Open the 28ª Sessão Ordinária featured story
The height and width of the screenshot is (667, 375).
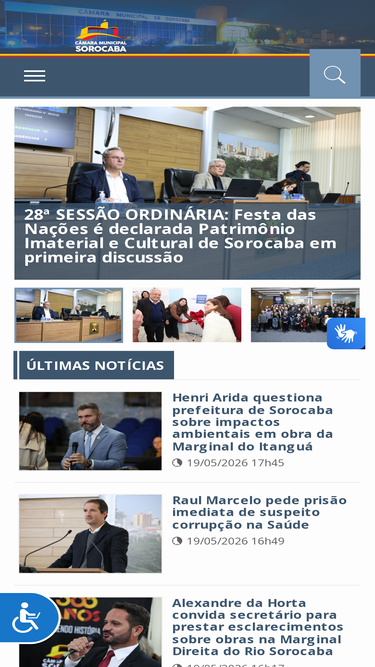click(x=180, y=237)
